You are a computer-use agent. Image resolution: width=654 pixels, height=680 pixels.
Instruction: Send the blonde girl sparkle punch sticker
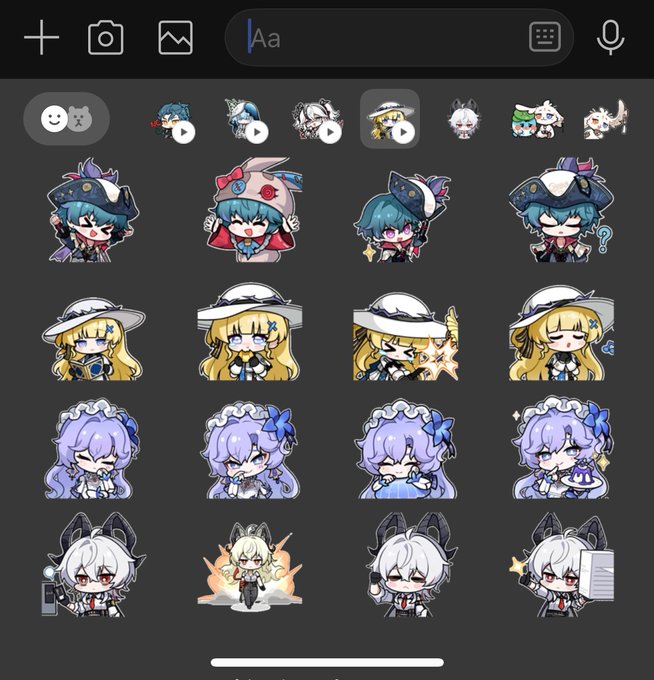coord(405,335)
